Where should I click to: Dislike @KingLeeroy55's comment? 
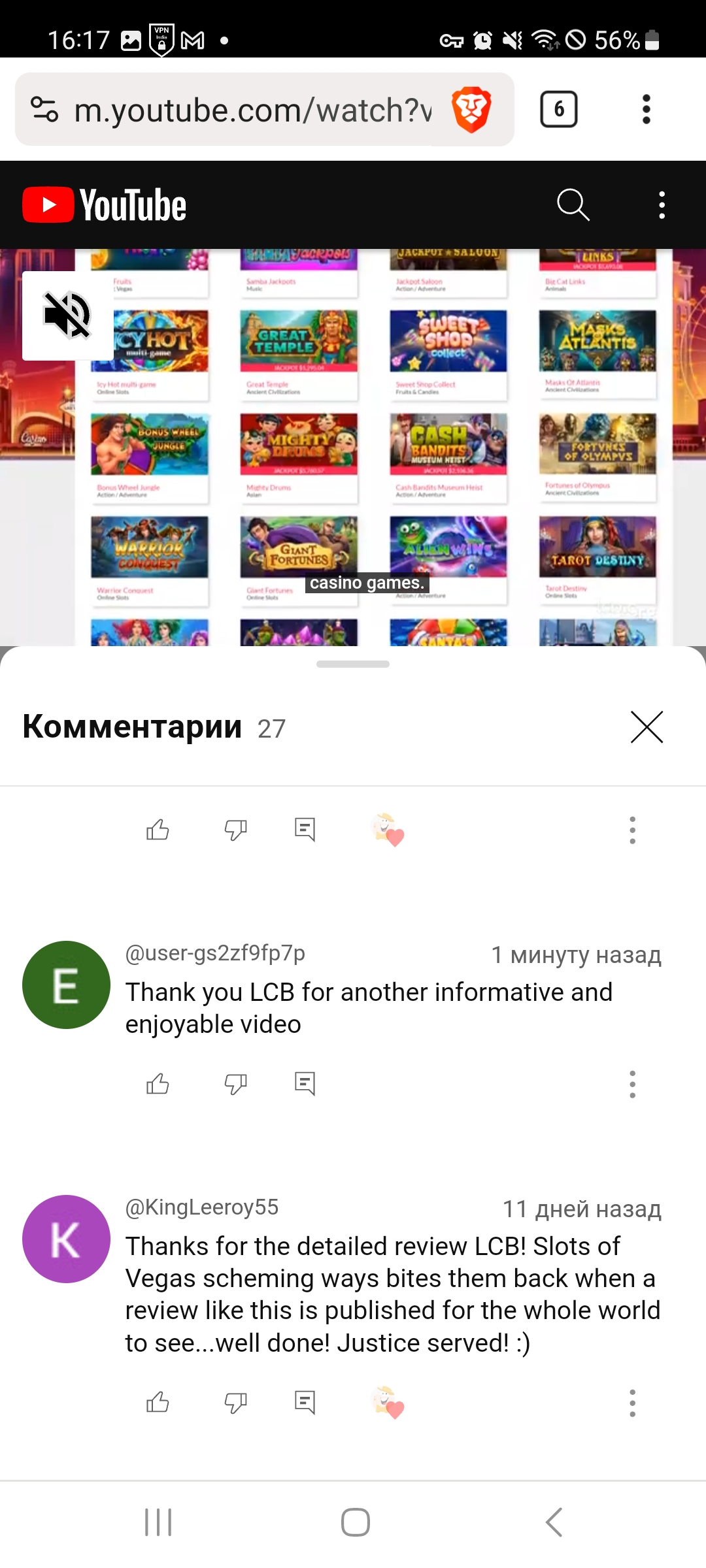(x=235, y=1403)
